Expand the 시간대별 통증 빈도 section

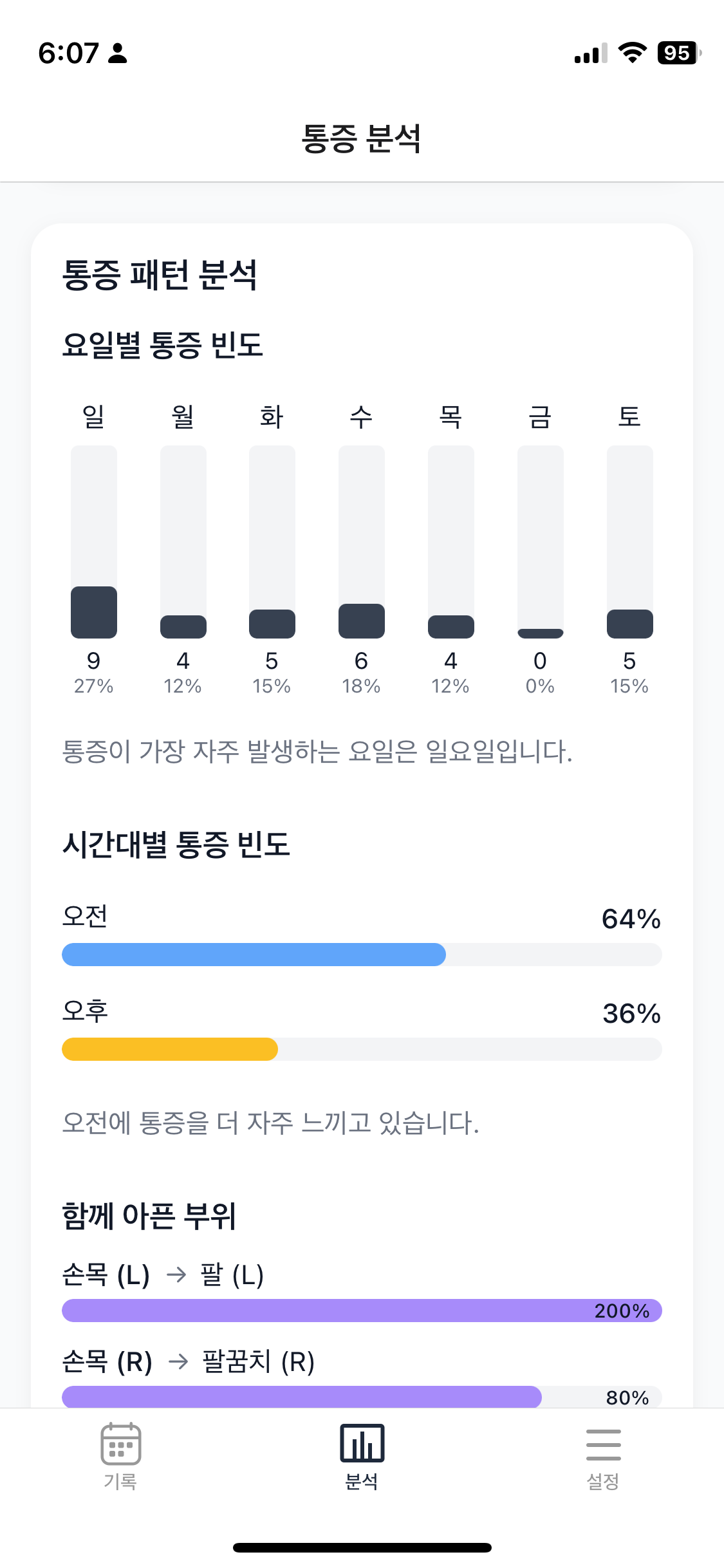tap(177, 848)
